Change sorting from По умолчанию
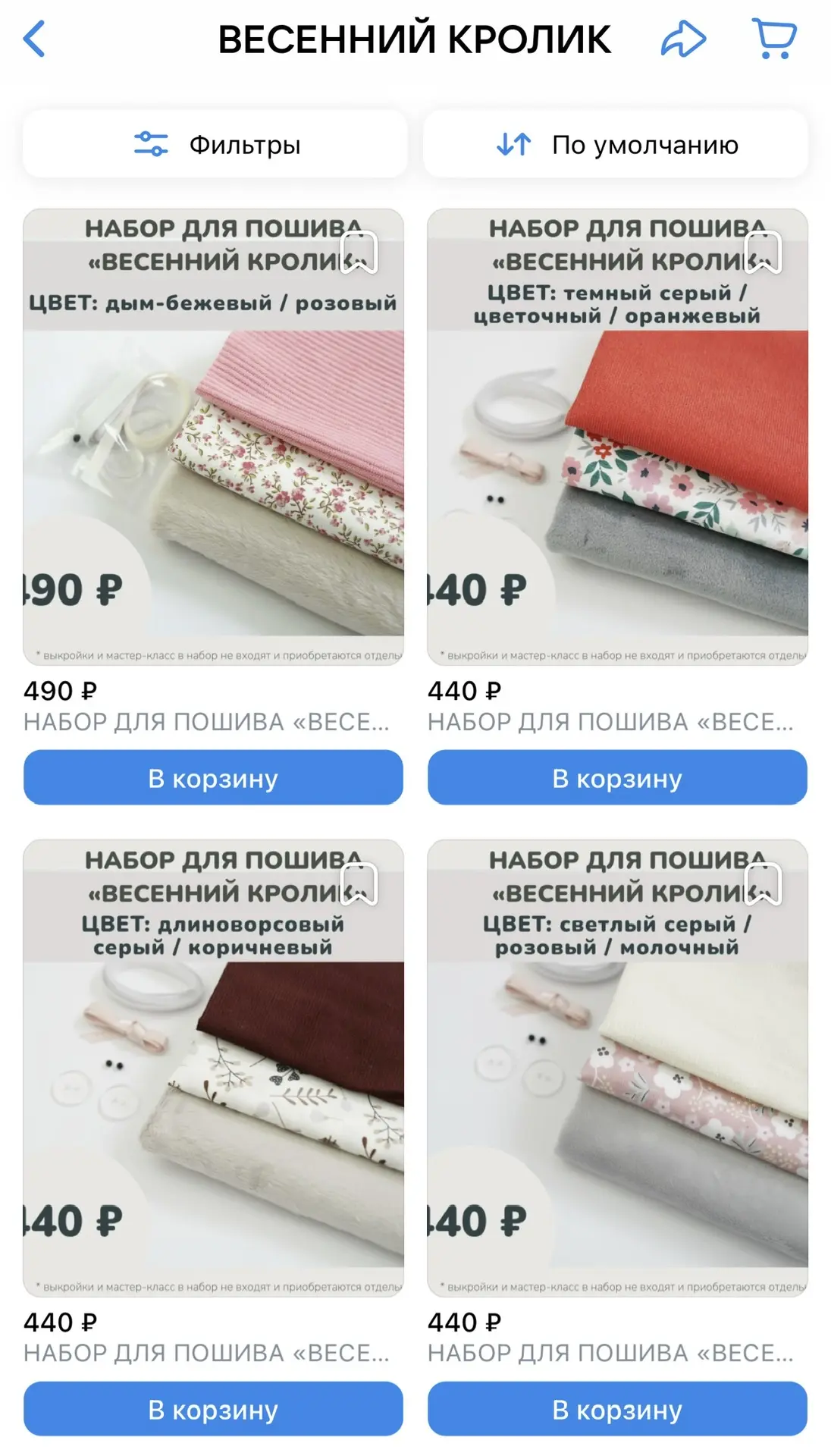The width and height of the screenshot is (831, 1456). pyautogui.click(x=616, y=144)
